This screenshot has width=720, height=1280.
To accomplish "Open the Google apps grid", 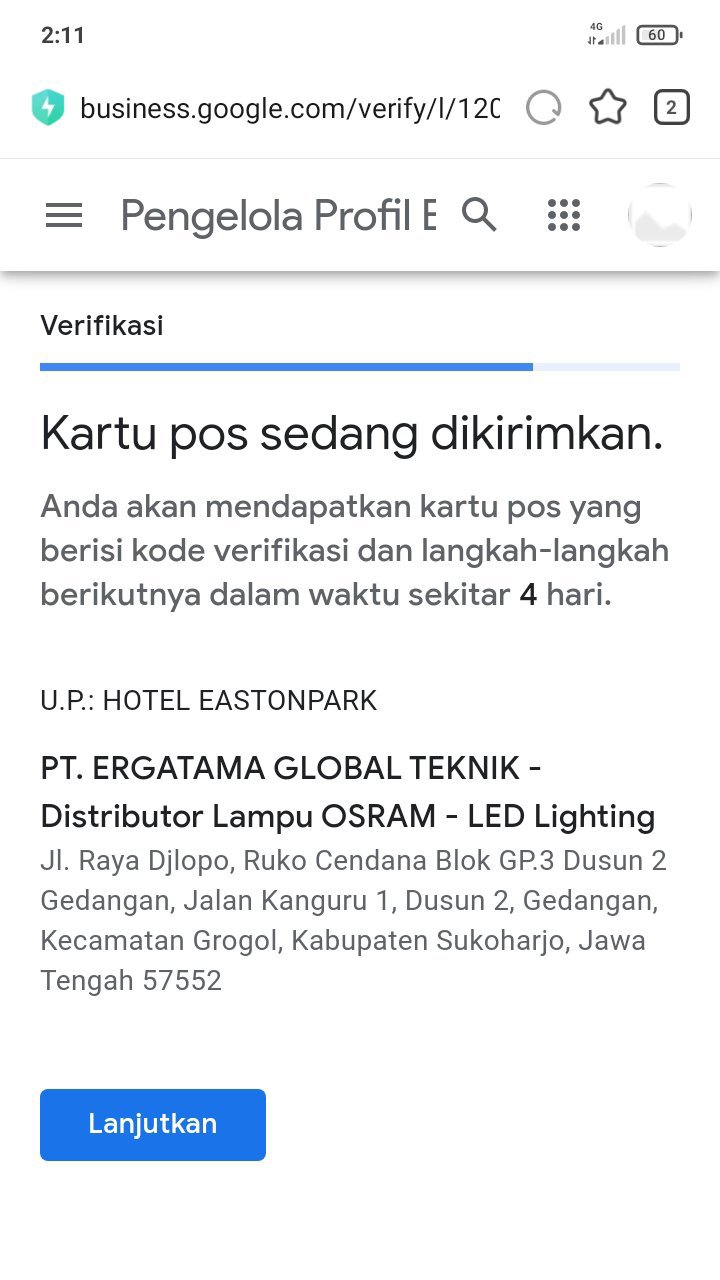I will click(x=564, y=215).
